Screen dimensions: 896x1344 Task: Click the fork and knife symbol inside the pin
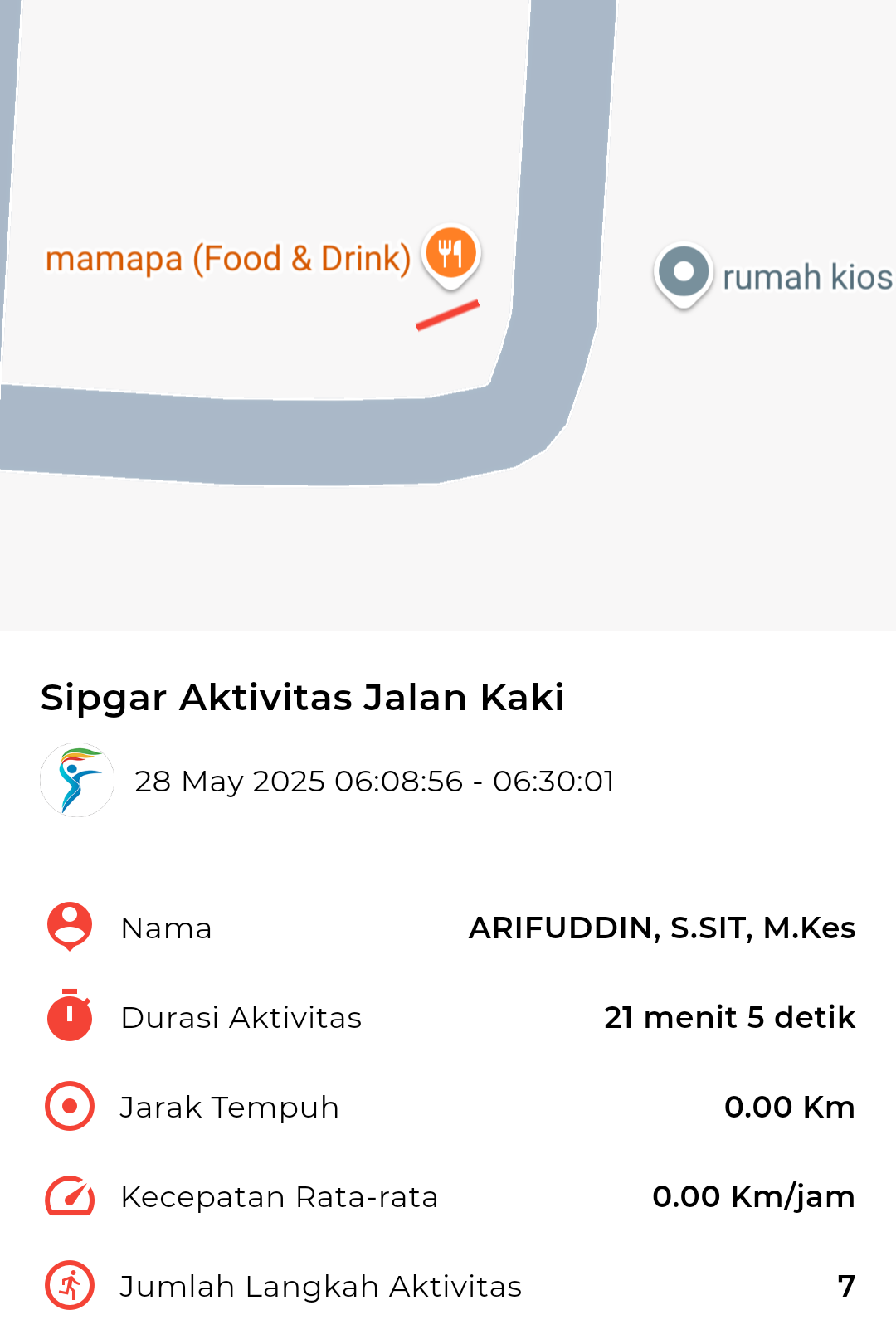[x=450, y=256]
